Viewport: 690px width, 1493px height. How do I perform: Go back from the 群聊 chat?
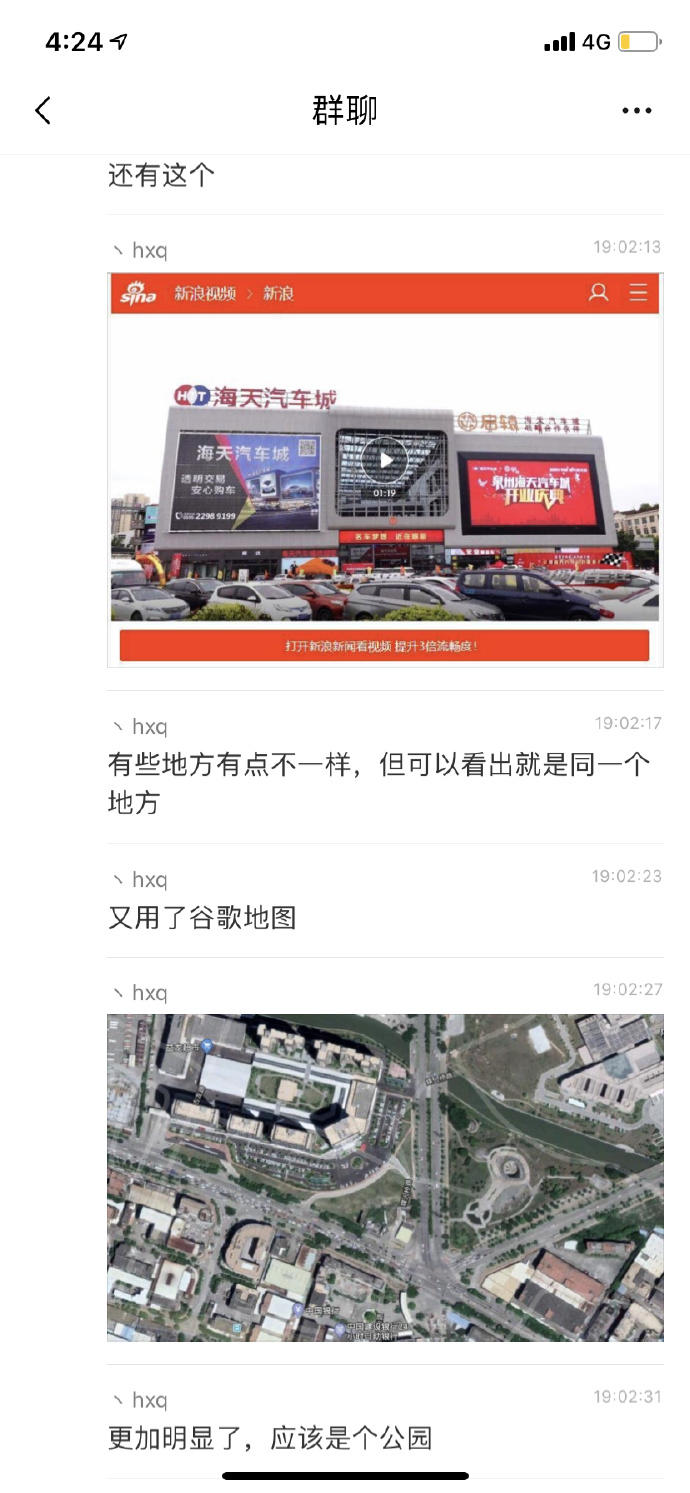tap(43, 110)
